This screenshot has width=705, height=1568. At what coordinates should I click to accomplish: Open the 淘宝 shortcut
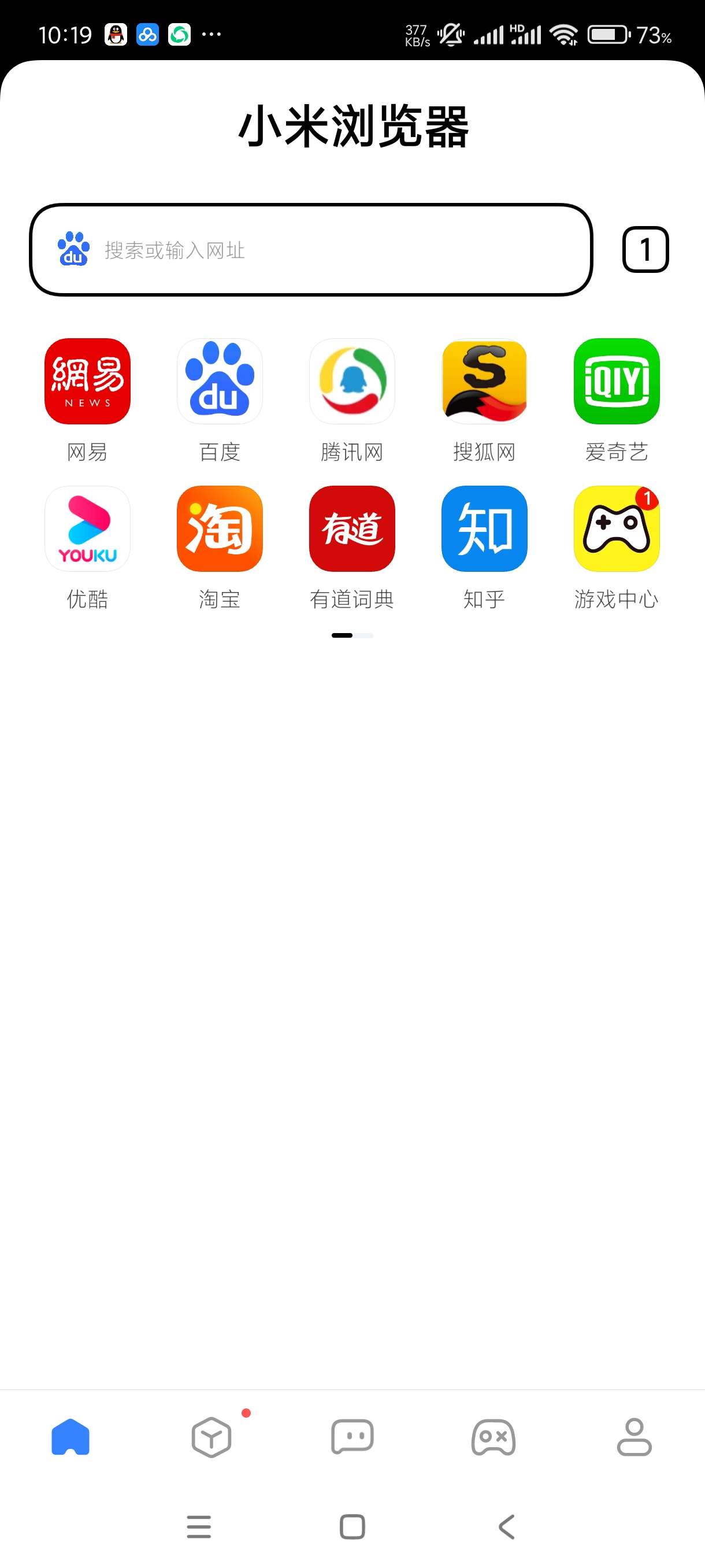coord(220,528)
